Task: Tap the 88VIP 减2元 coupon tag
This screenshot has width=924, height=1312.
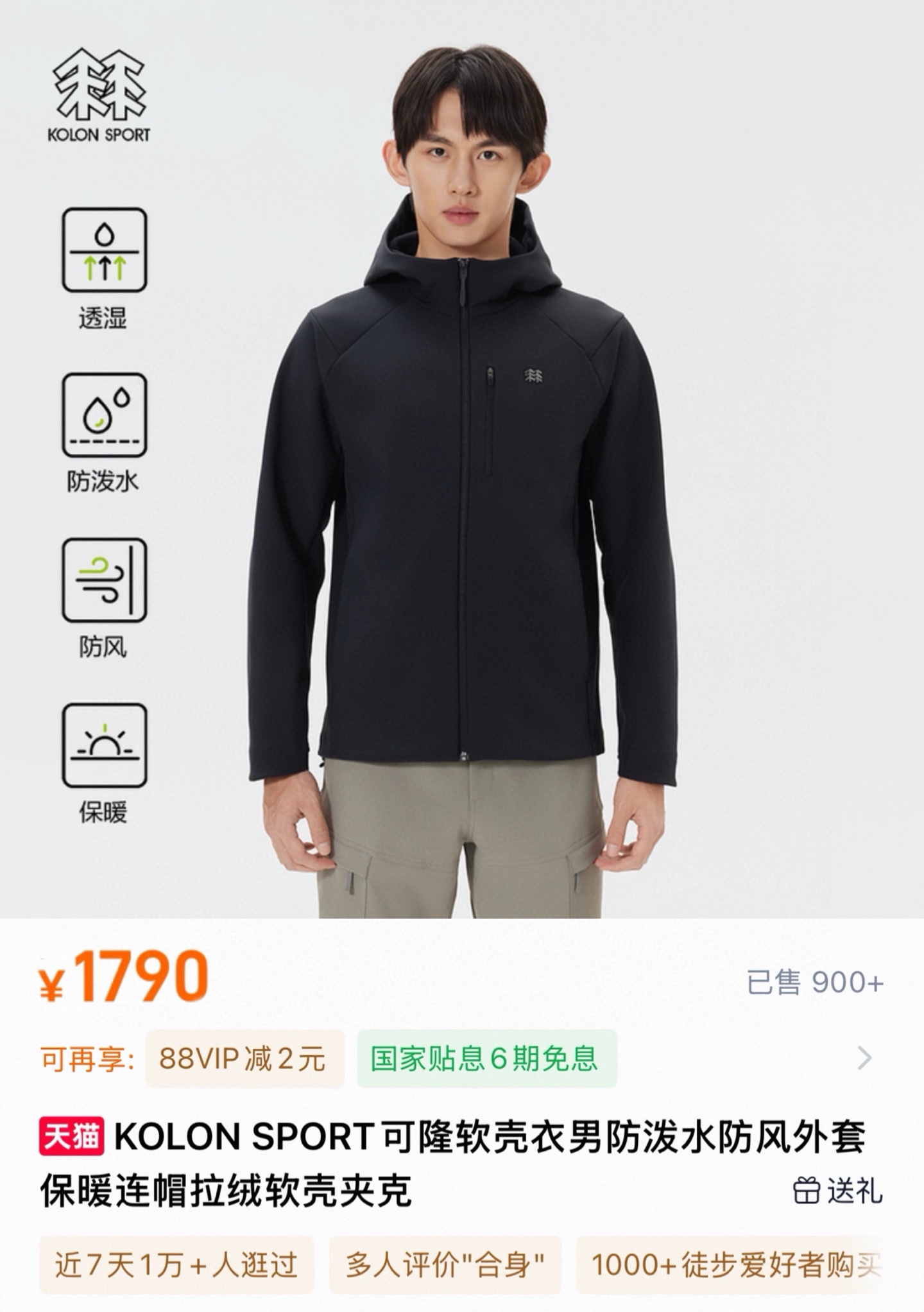Action: point(244,1059)
